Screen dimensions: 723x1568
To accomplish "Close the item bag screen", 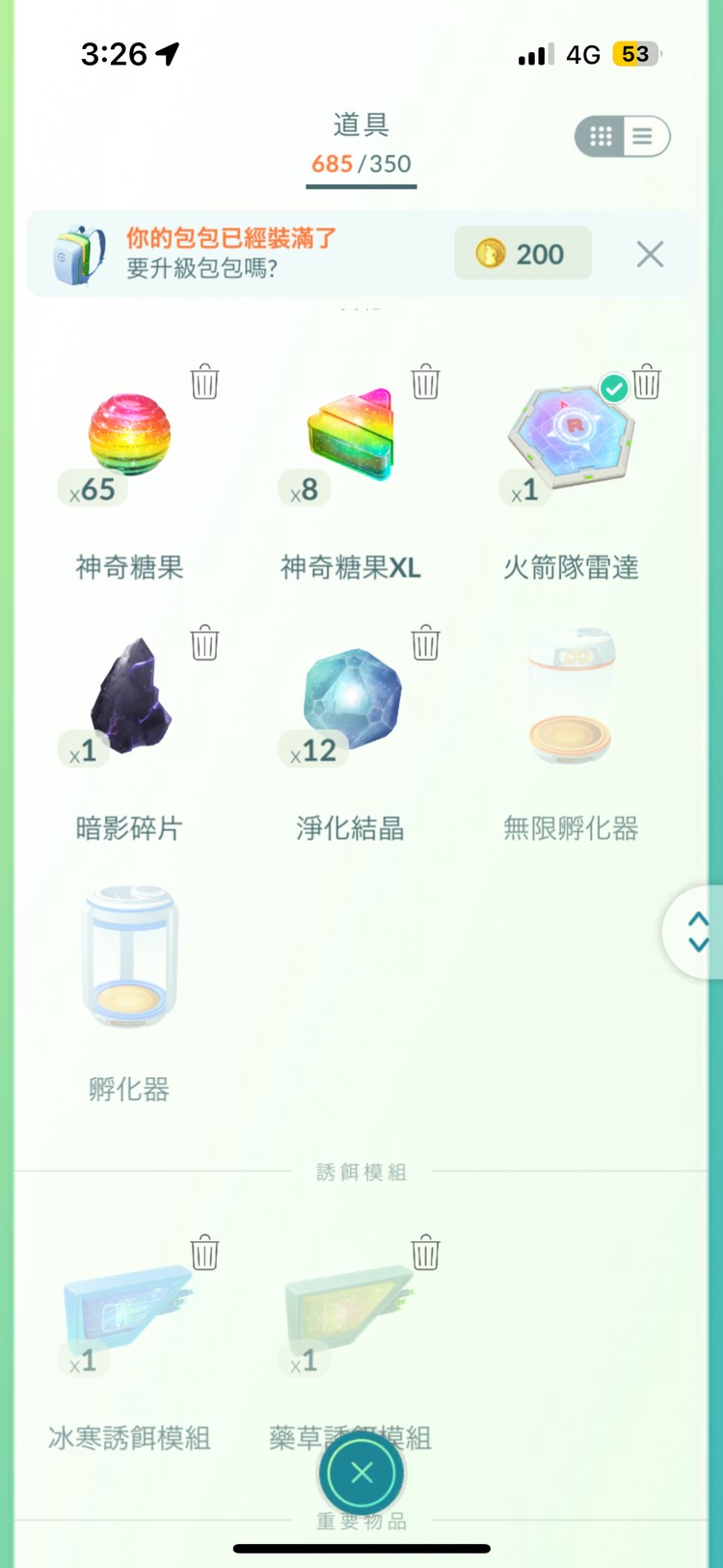I will point(361,1473).
